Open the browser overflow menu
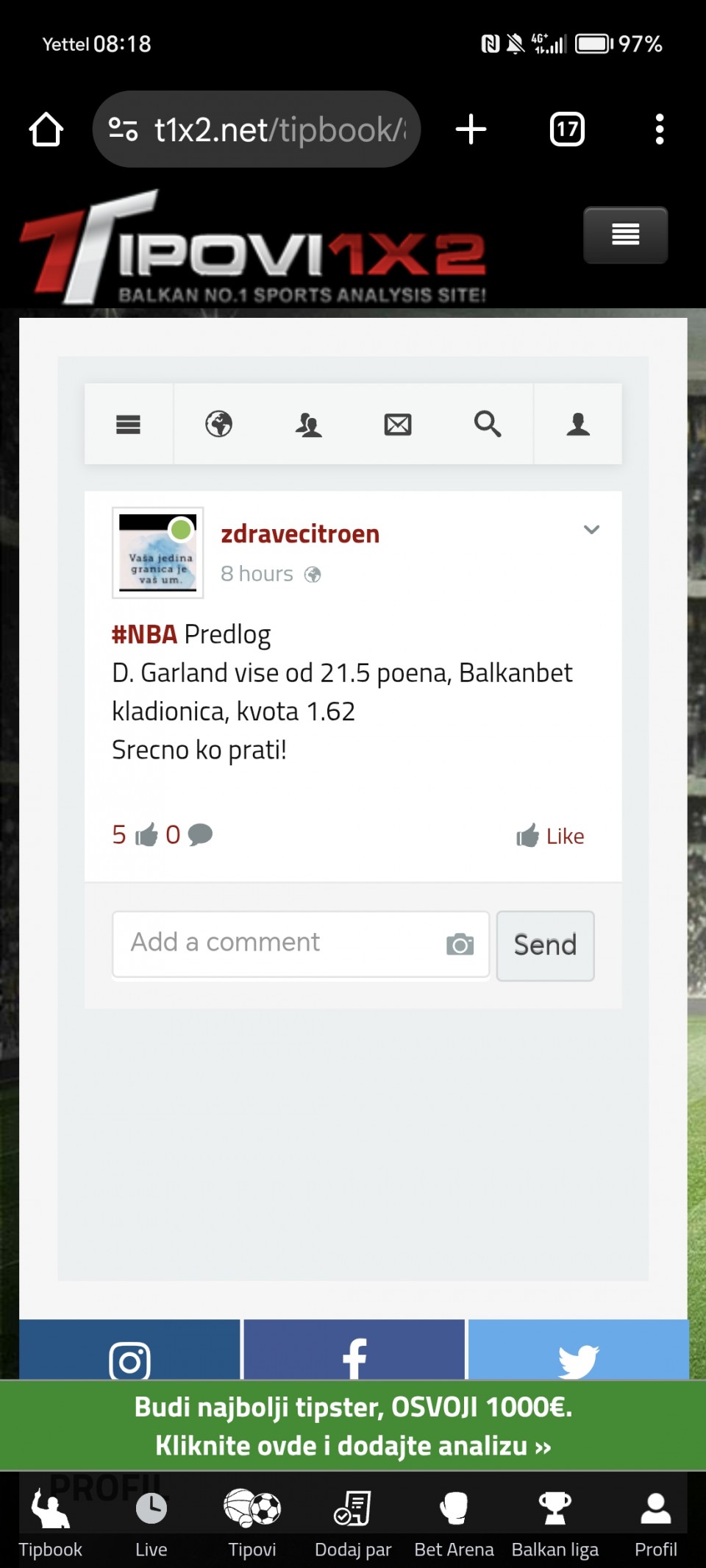The height and width of the screenshot is (1568, 706). coord(659,130)
